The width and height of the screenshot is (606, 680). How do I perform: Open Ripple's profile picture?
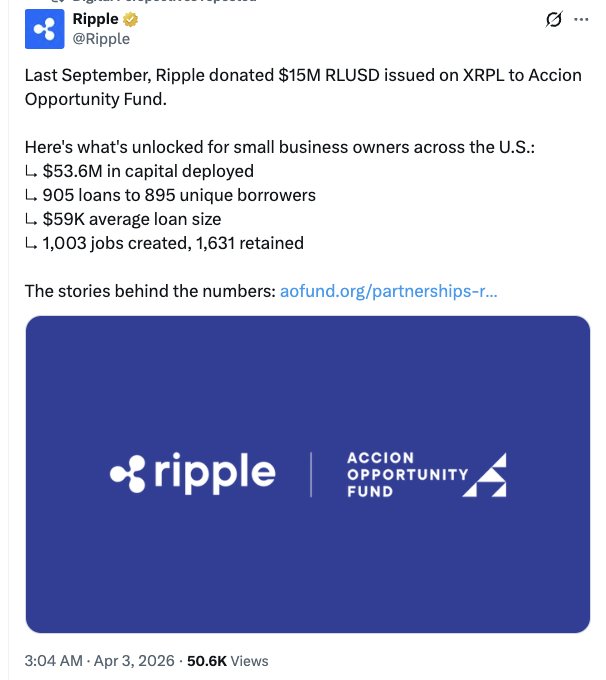(x=44, y=30)
